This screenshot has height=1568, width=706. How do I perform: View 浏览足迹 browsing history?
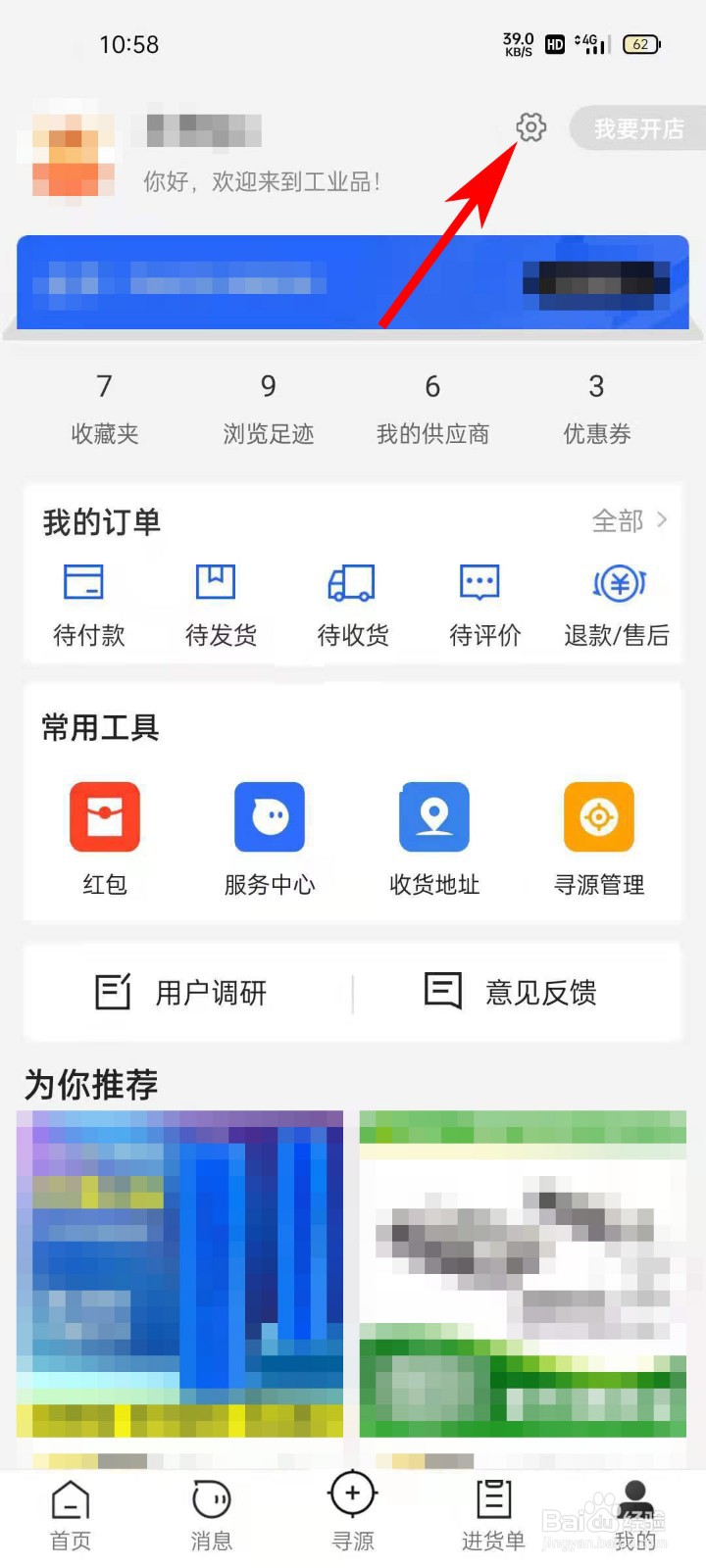269,410
